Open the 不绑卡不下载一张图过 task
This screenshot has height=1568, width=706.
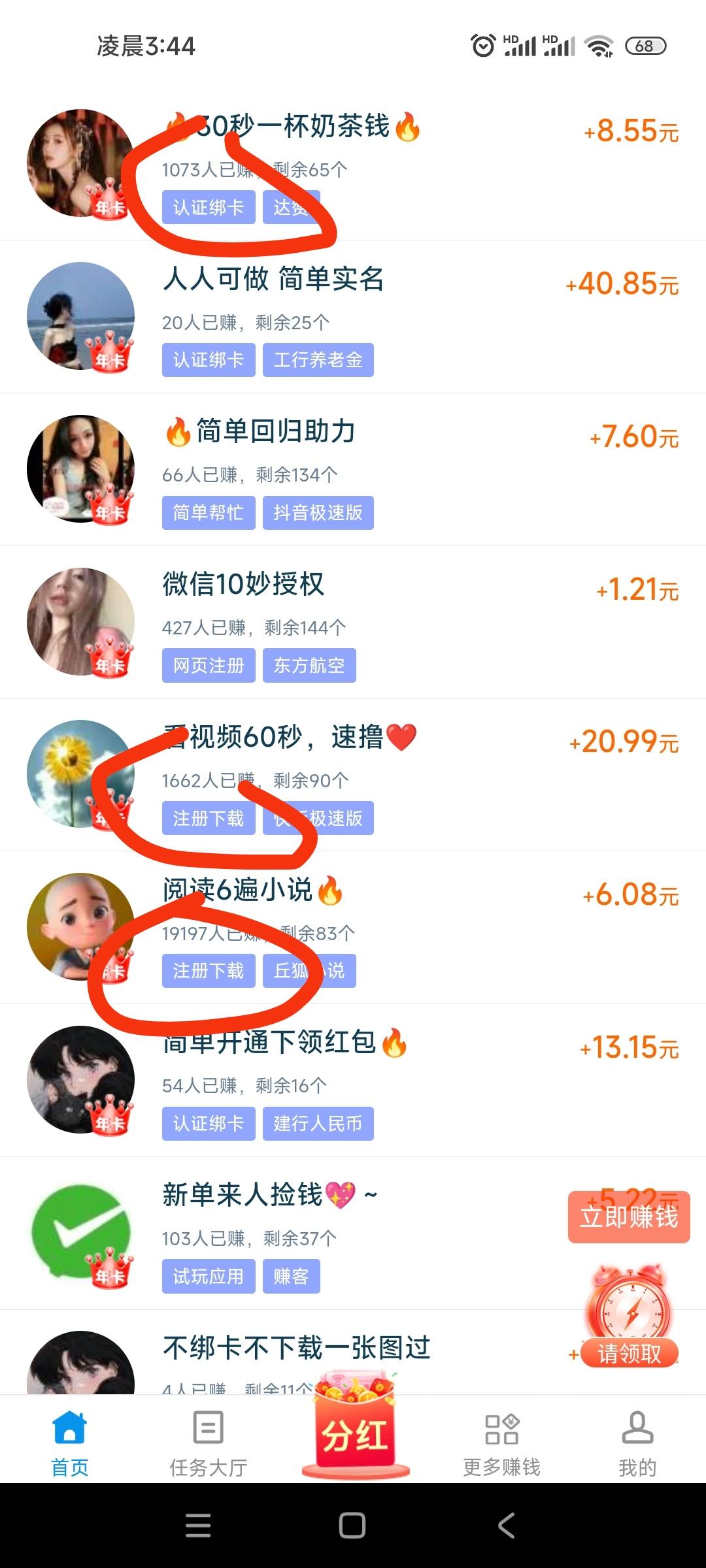point(353,1353)
